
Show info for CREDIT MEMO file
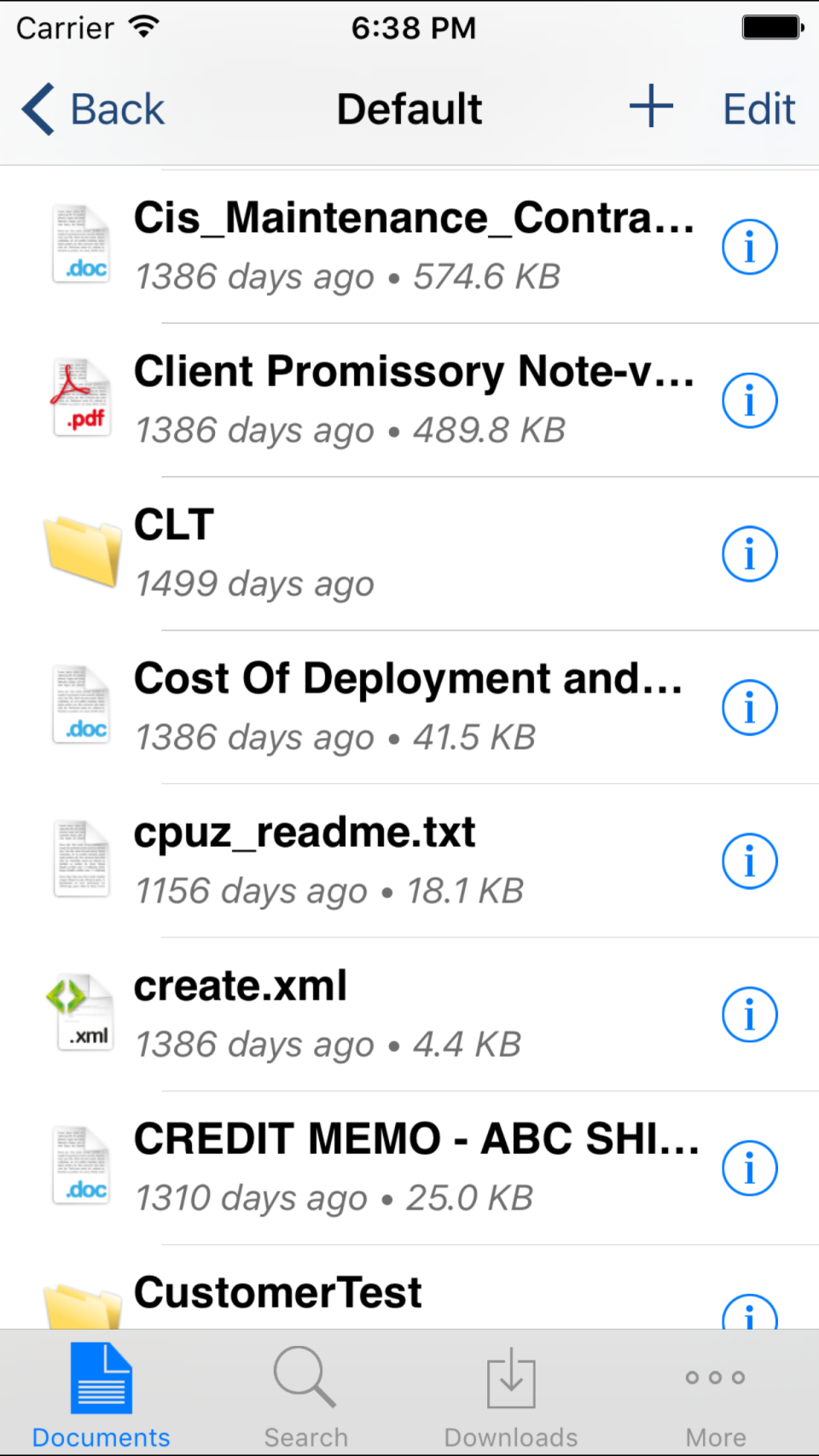click(749, 1169)
